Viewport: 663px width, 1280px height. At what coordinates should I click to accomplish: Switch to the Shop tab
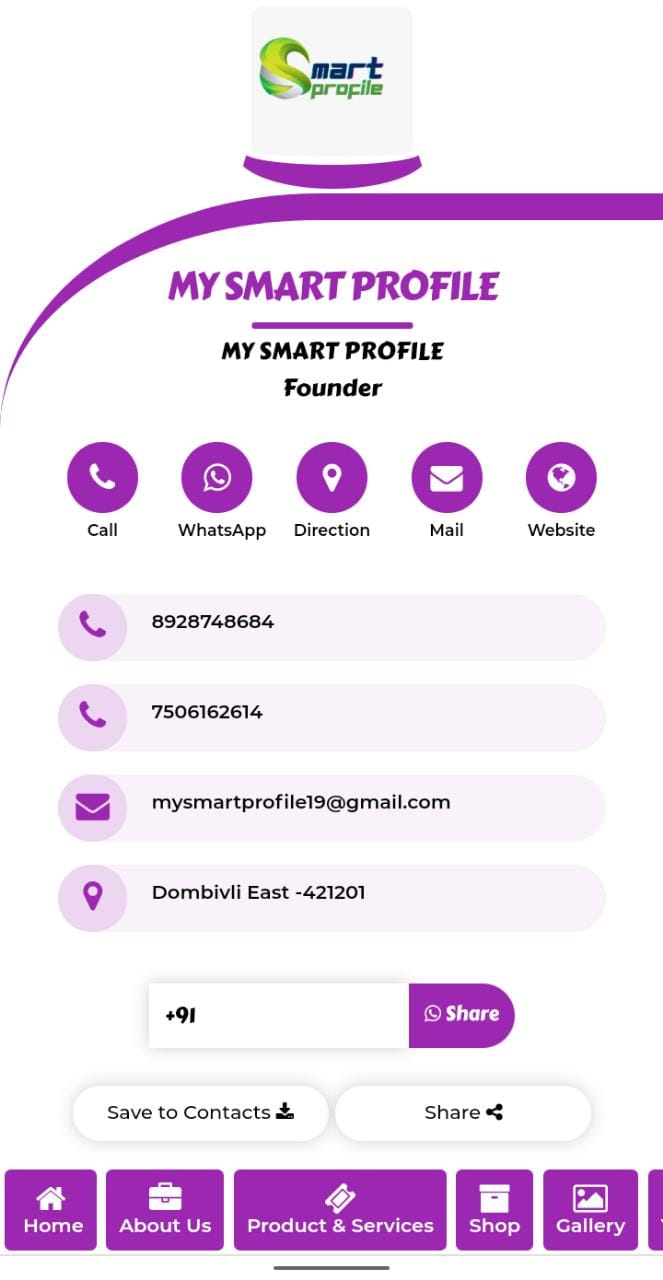(494, 1210)
